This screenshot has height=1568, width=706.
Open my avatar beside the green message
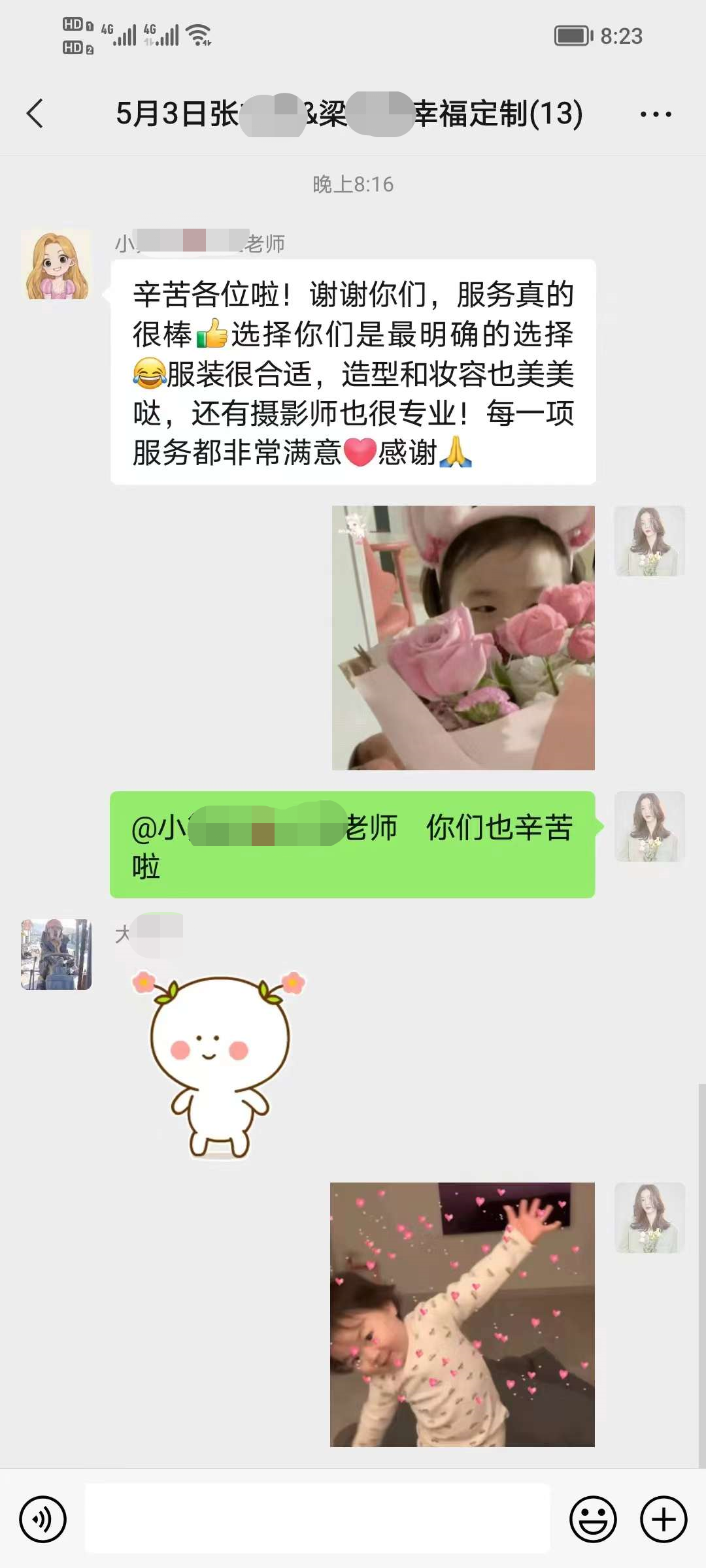tap(649, 826)
